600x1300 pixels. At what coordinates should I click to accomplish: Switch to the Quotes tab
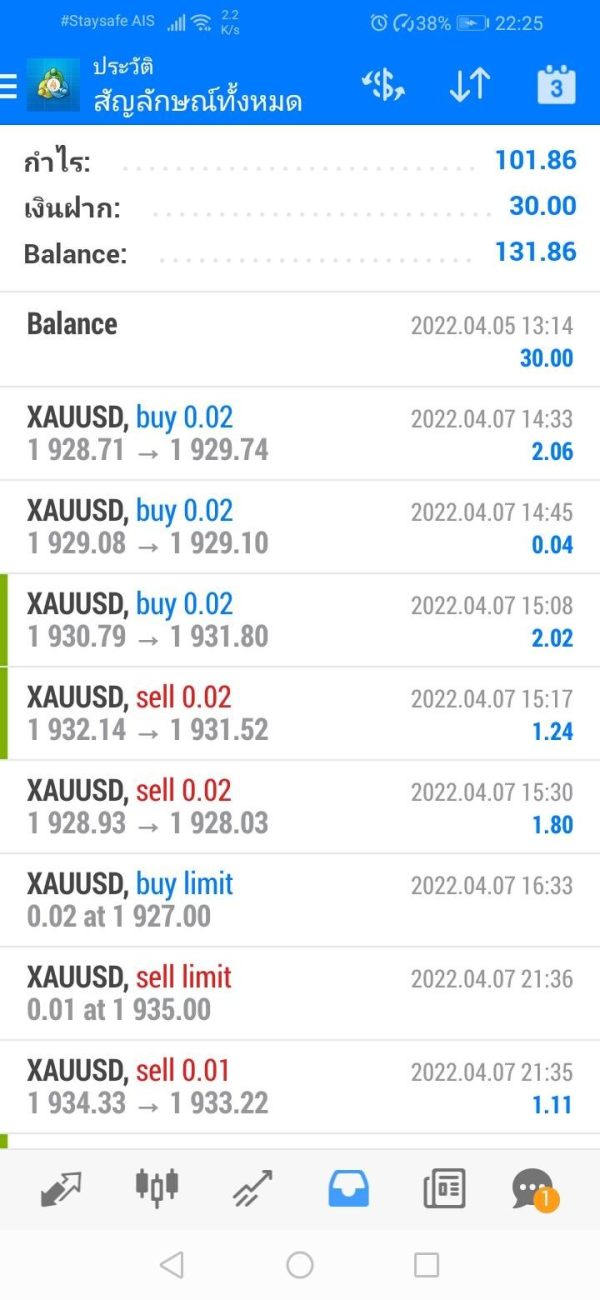tap(61, 1189)
